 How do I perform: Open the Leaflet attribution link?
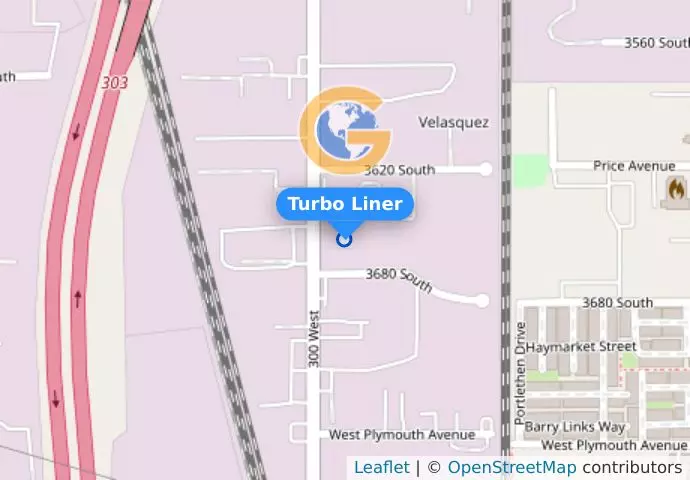click(381, 467)
